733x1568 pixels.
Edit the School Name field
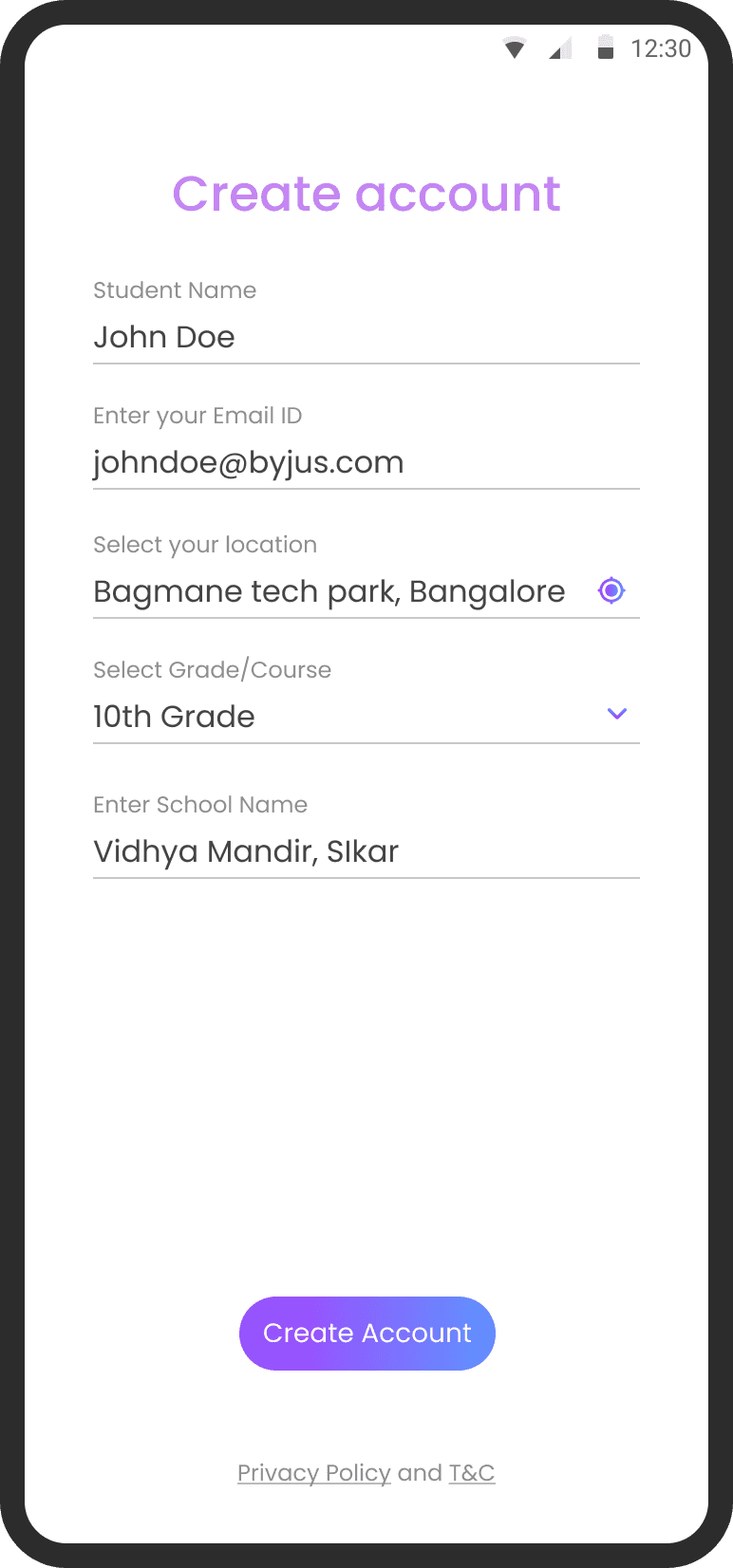pos(366,851)
